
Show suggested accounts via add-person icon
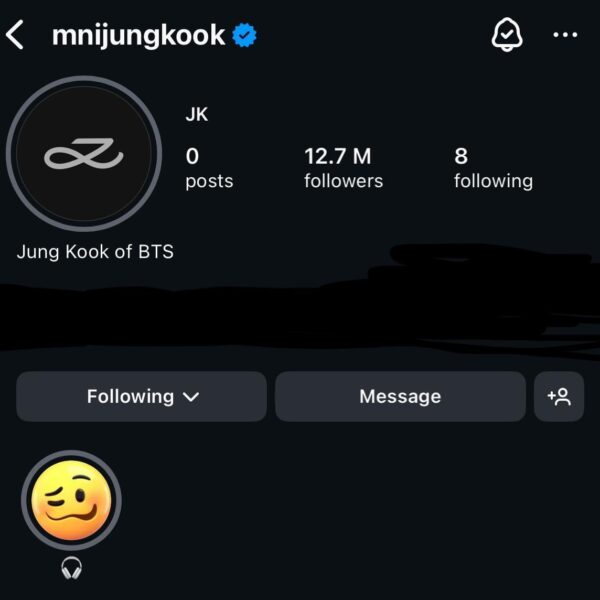(x=559, y=397)
